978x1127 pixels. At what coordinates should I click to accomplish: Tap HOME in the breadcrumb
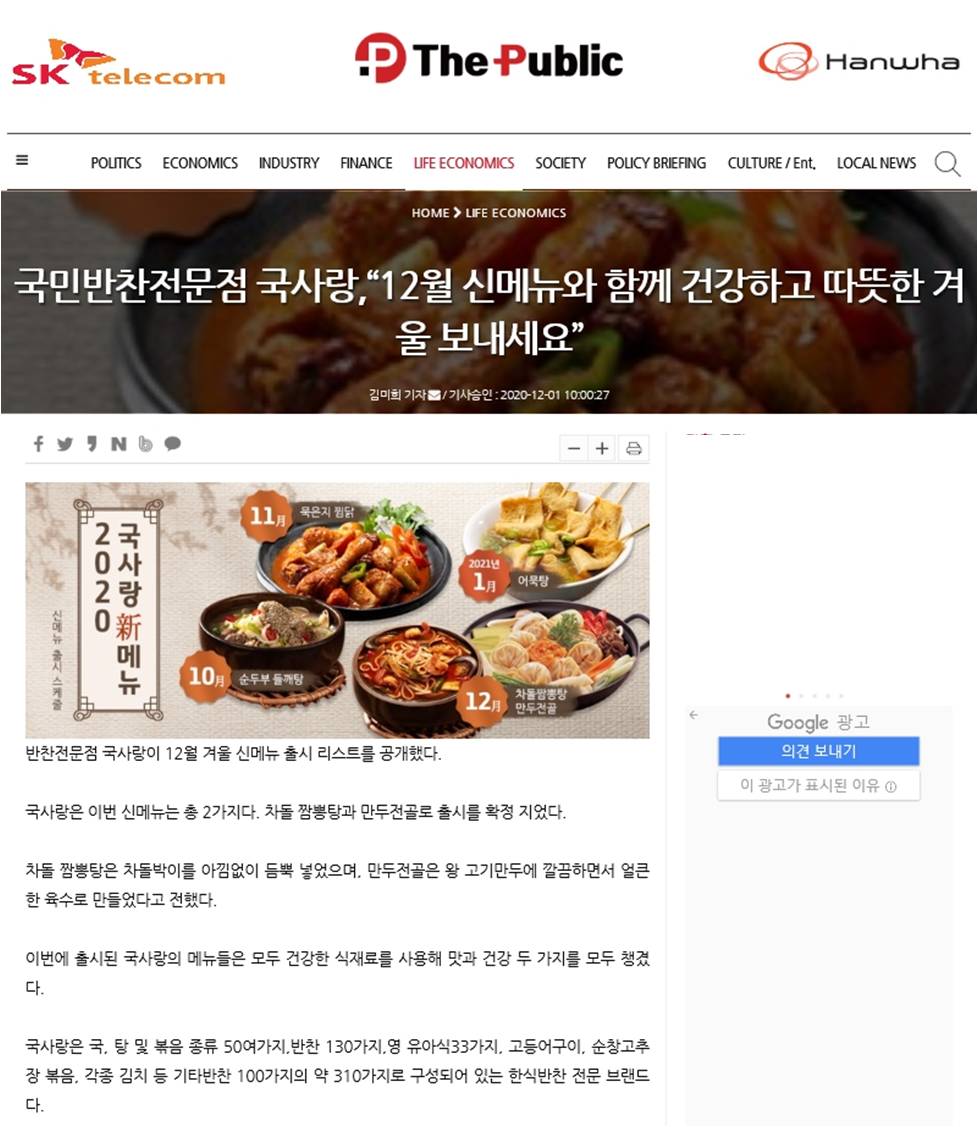coord(430,213)
